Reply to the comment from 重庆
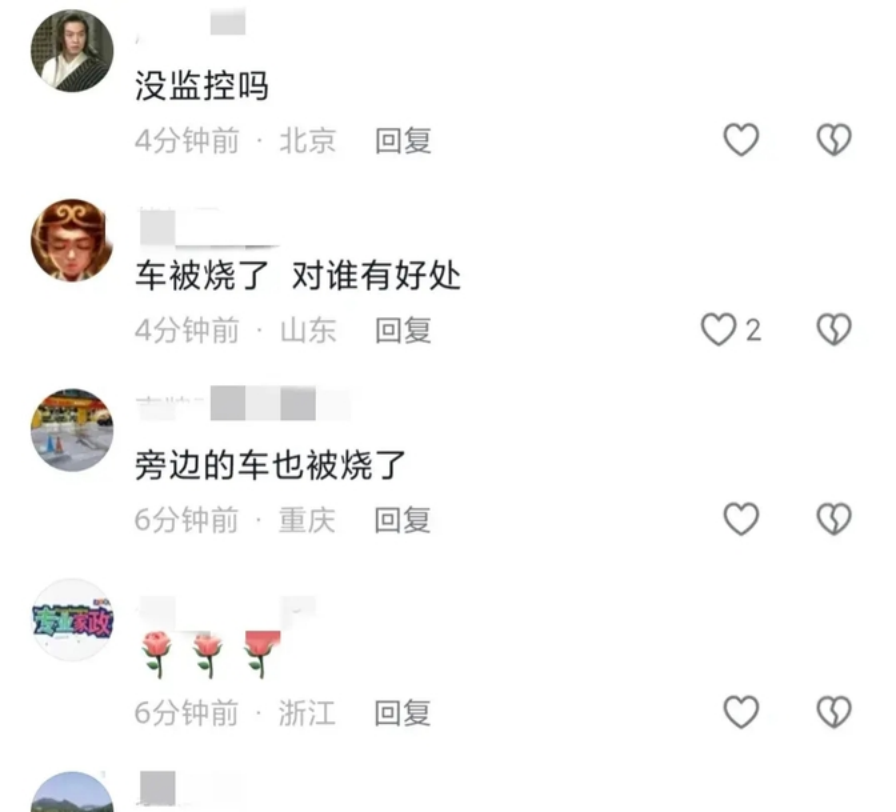Image resolution: width=896 pixels, height=812 pixels. [403, 520]
